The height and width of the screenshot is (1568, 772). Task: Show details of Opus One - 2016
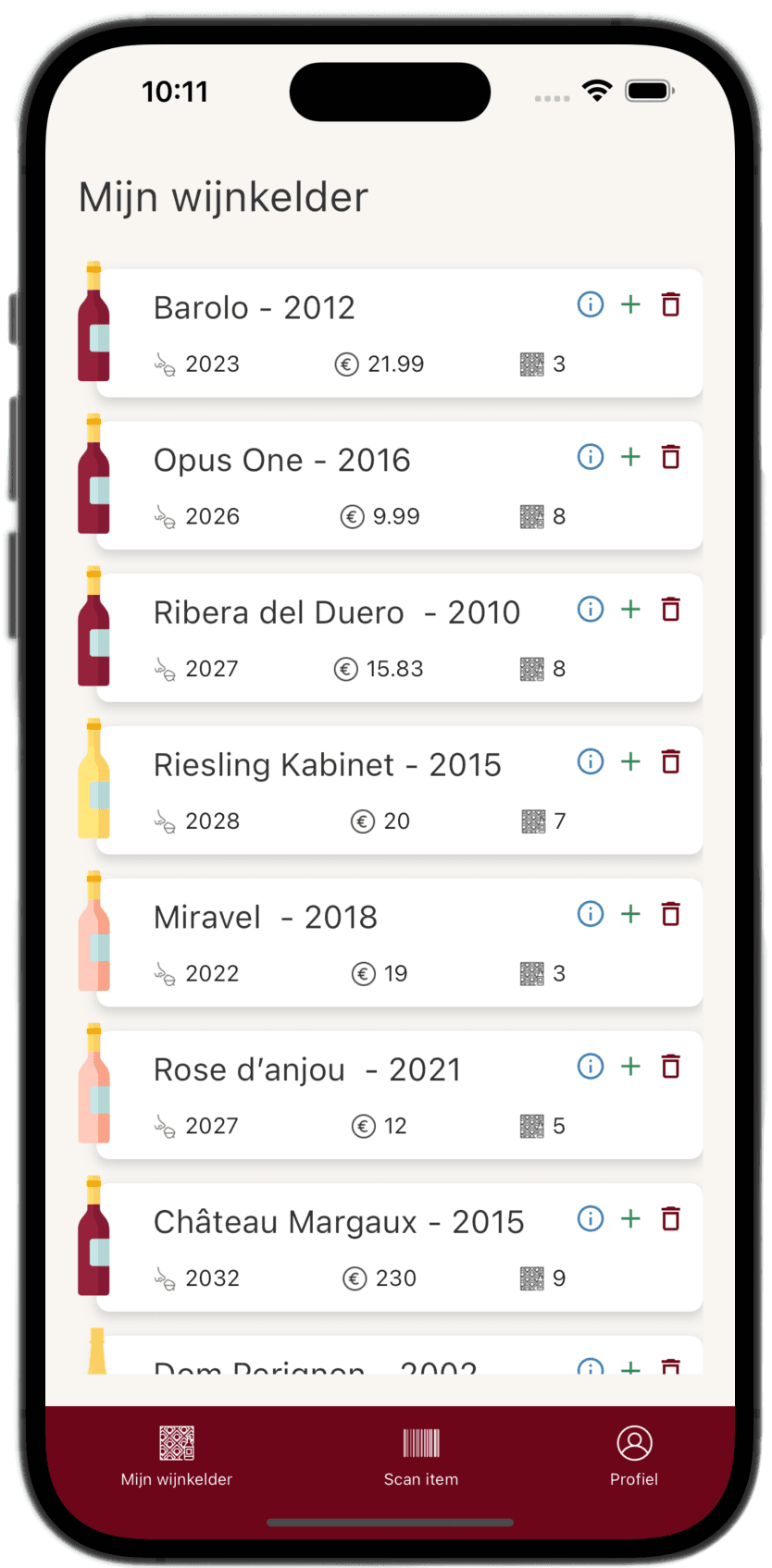pyautogui.click(x=591, y=457)
